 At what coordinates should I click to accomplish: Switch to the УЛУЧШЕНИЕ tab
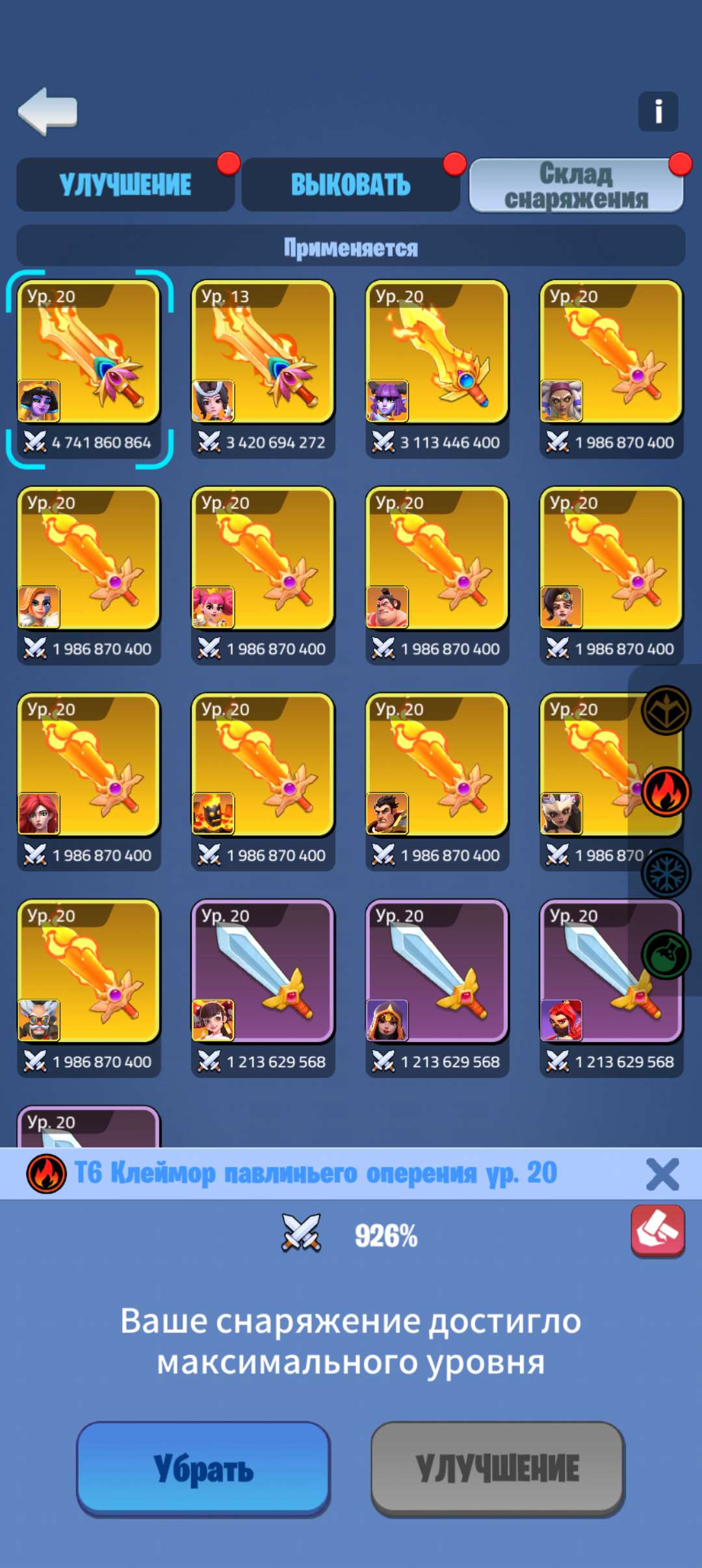click(125, 185)
